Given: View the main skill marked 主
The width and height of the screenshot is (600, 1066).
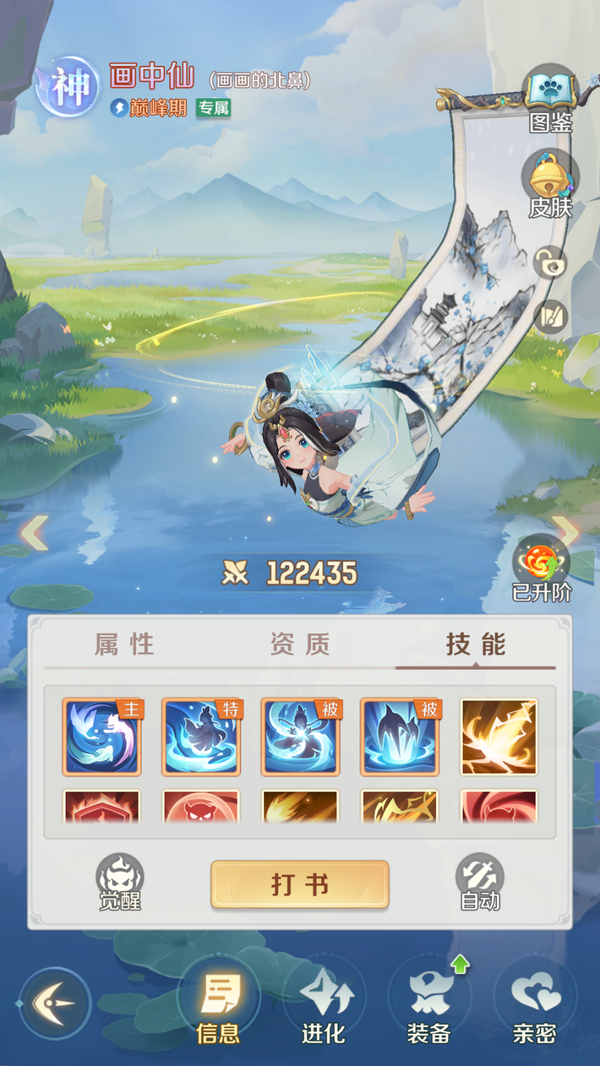Looking at the screenshot, I should pos(102,737).
